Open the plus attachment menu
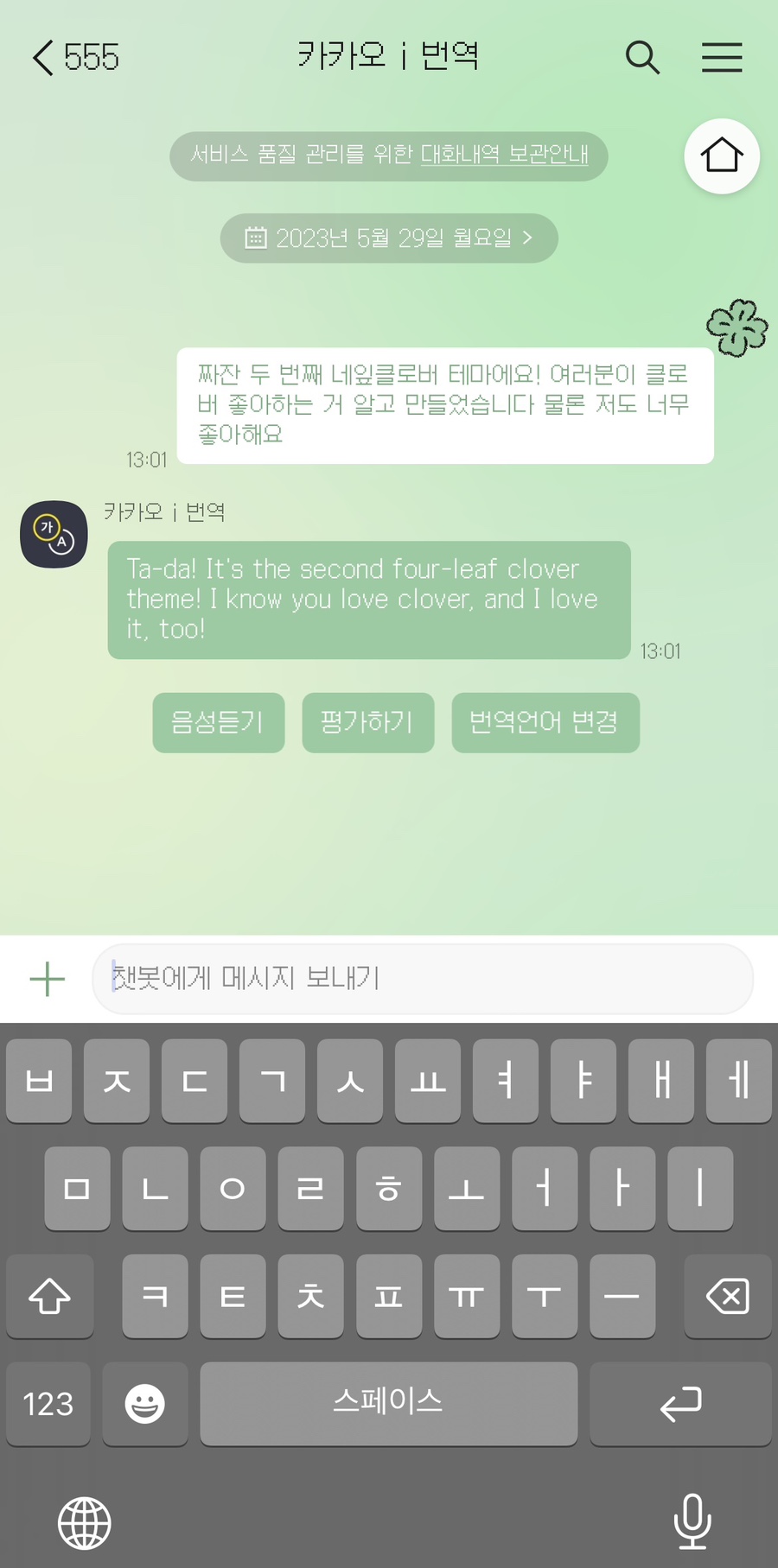Viewport: 778px width, 1568px height. [x=48, y=979]
